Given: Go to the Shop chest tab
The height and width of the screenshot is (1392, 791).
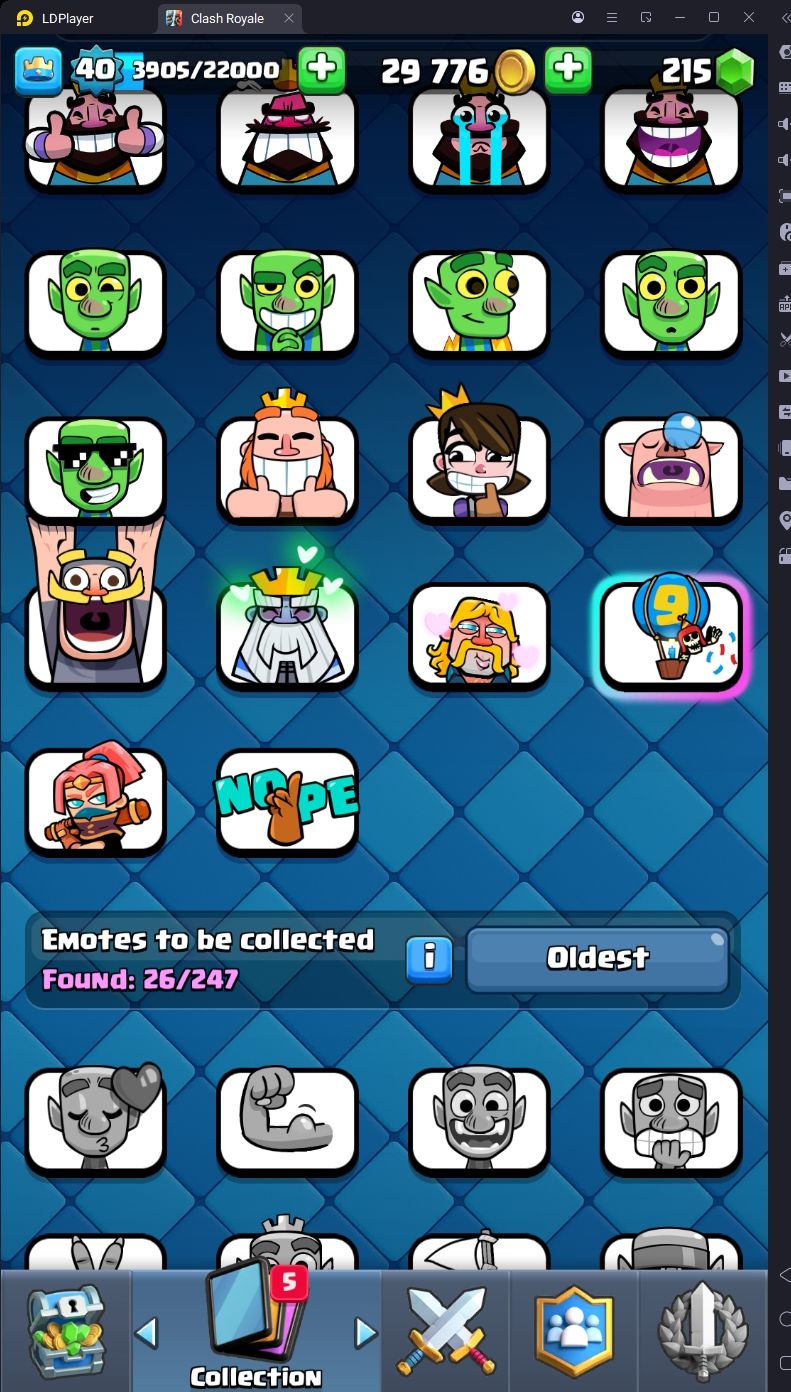Looking at the screenshot, I should coord(64,1330).
